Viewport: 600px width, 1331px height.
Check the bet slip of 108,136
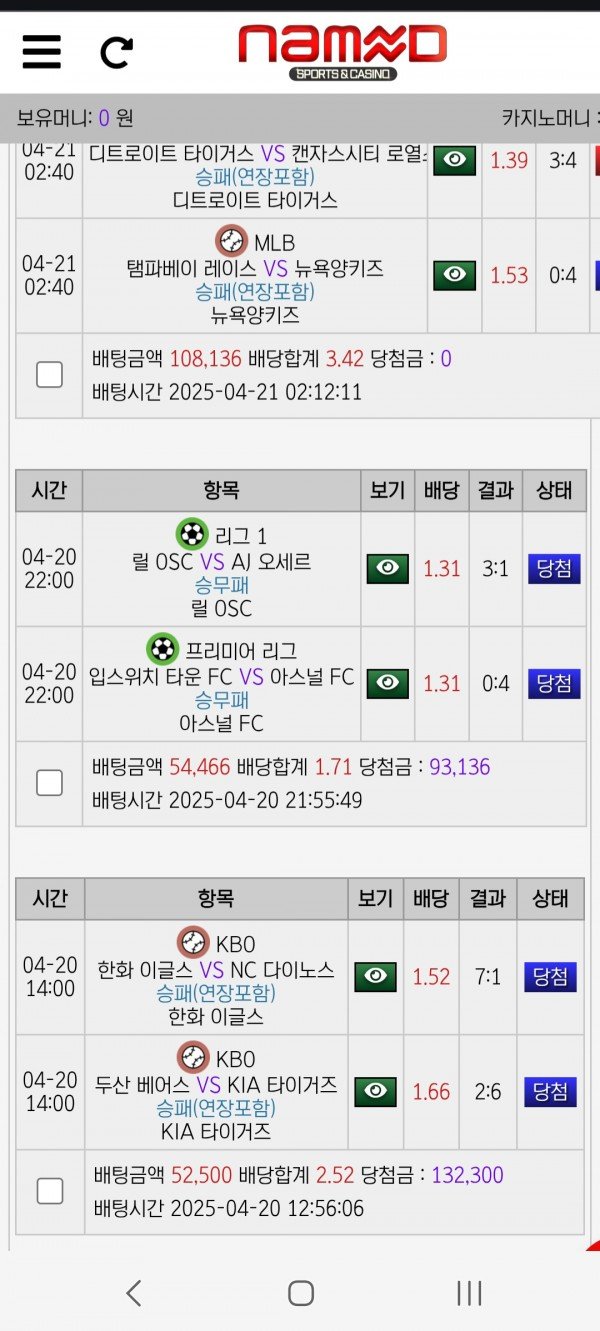(49, 375)
